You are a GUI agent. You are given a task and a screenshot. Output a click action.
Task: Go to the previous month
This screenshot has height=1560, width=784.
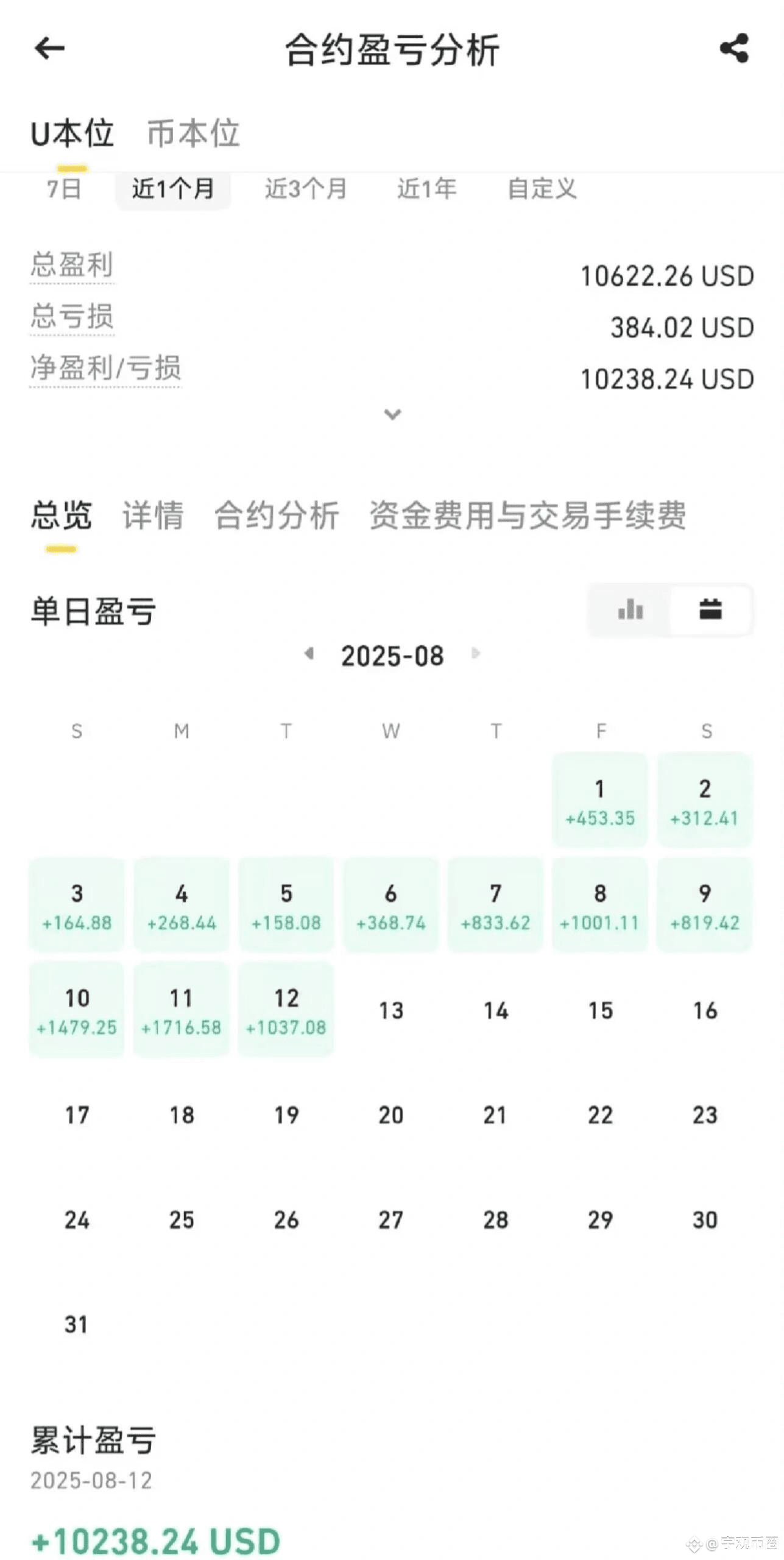309,654
